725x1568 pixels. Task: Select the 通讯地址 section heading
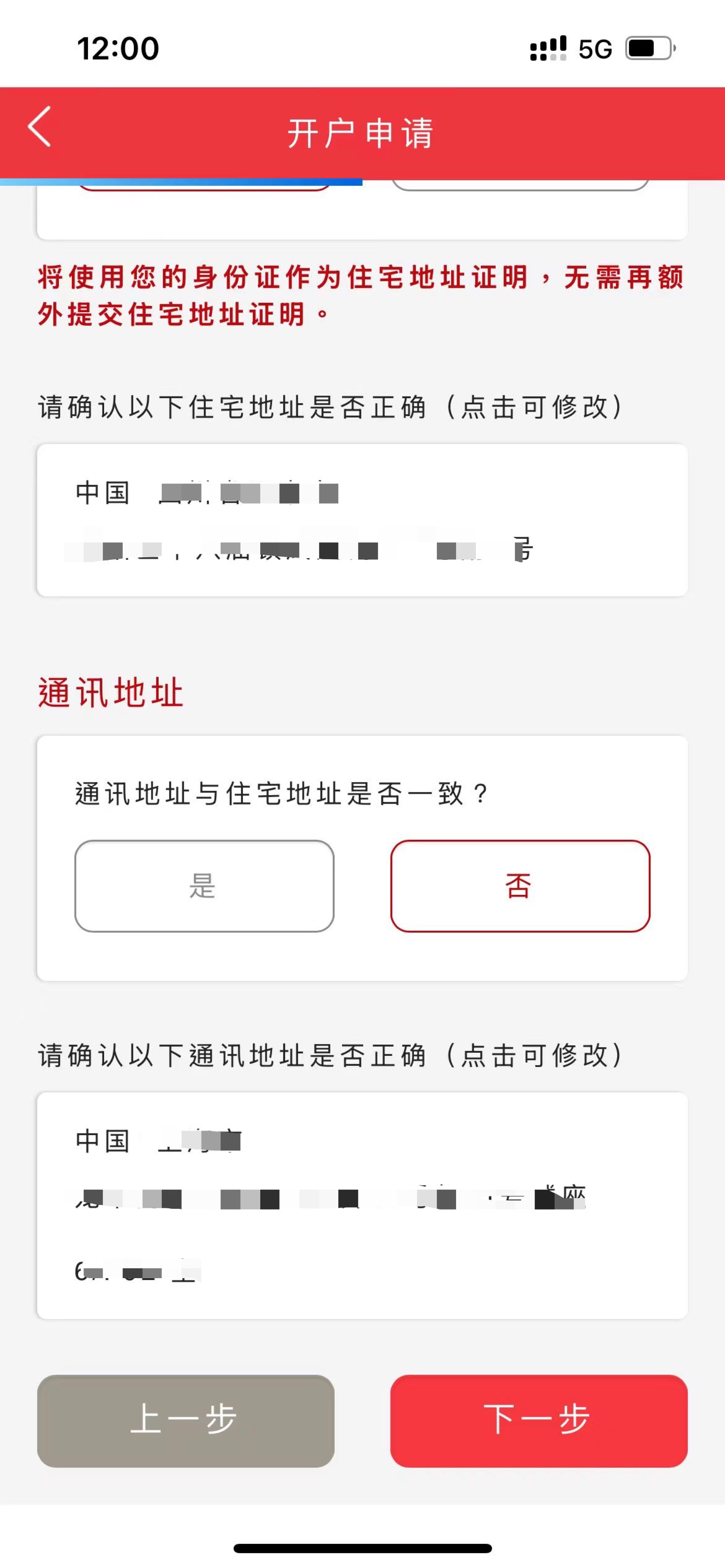(110, 694)
